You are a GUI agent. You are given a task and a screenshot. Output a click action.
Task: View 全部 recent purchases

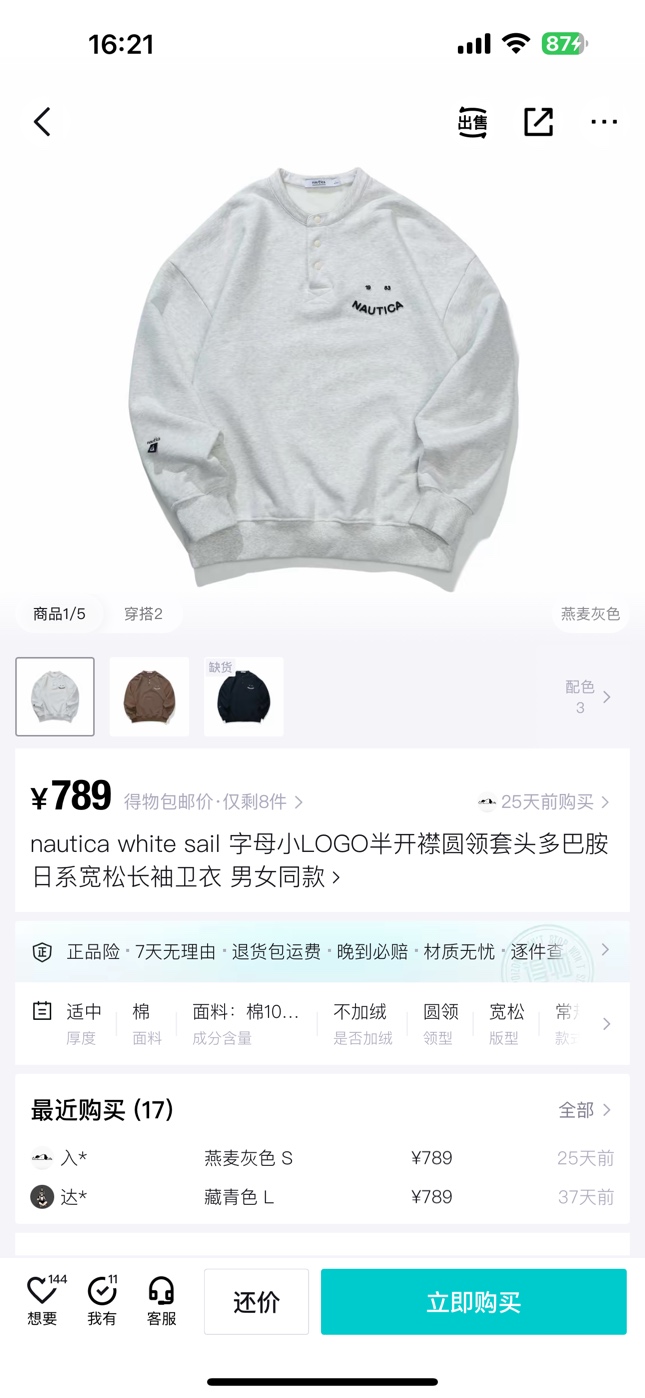coord(584,1110)
